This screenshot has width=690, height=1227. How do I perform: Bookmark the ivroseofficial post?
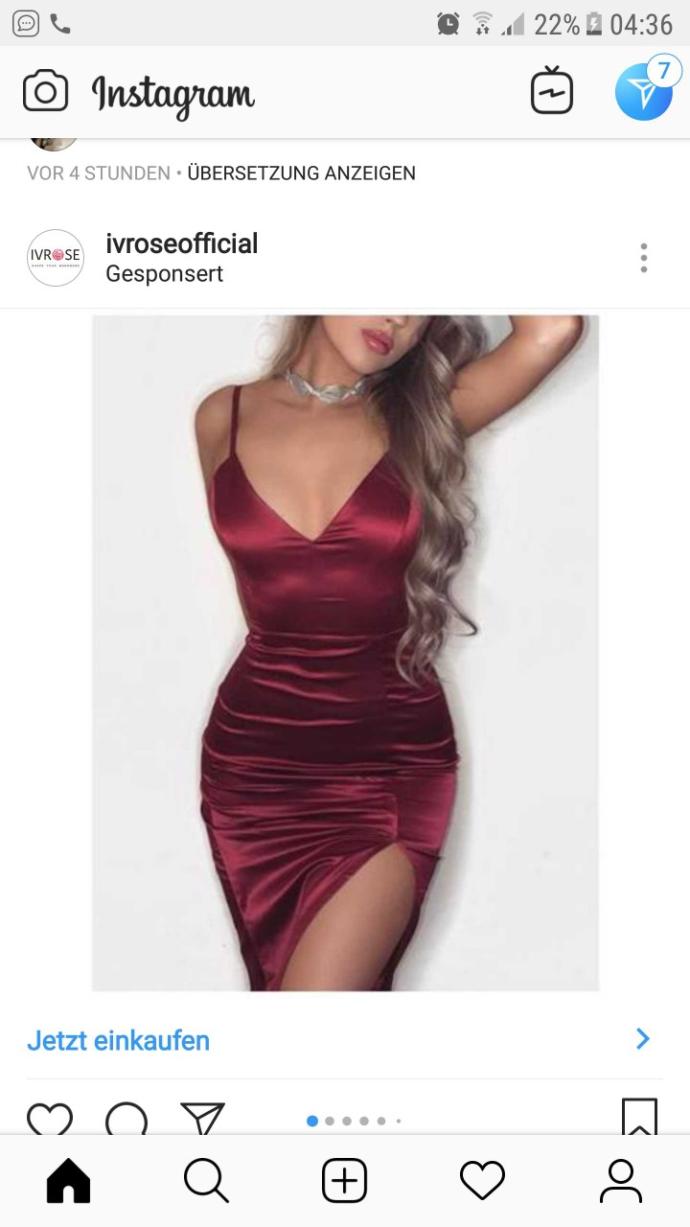(639, 1116)
